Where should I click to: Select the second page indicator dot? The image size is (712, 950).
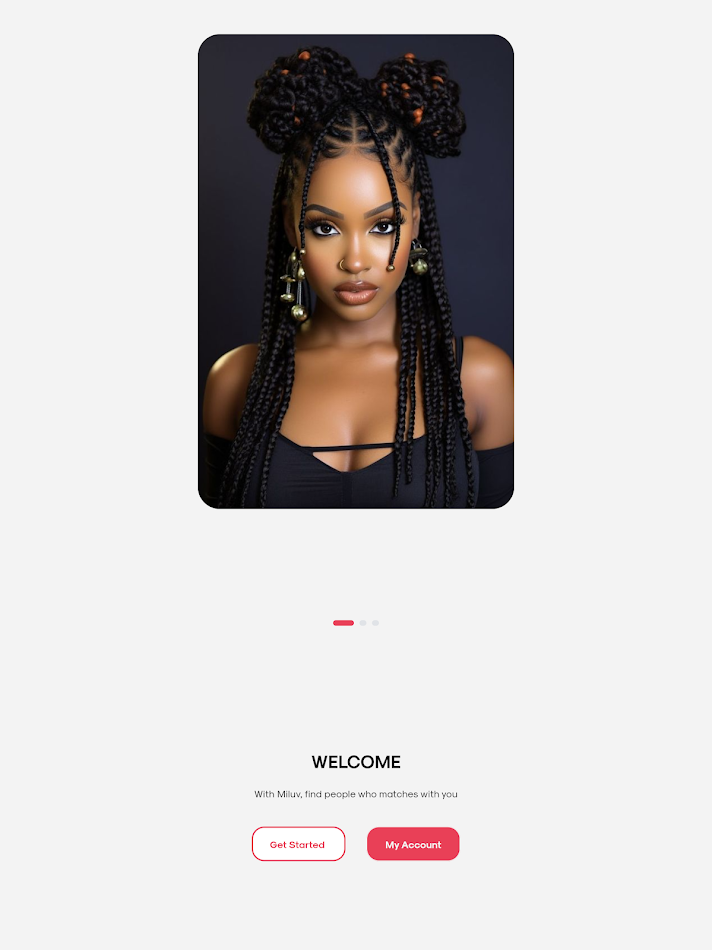363,623
